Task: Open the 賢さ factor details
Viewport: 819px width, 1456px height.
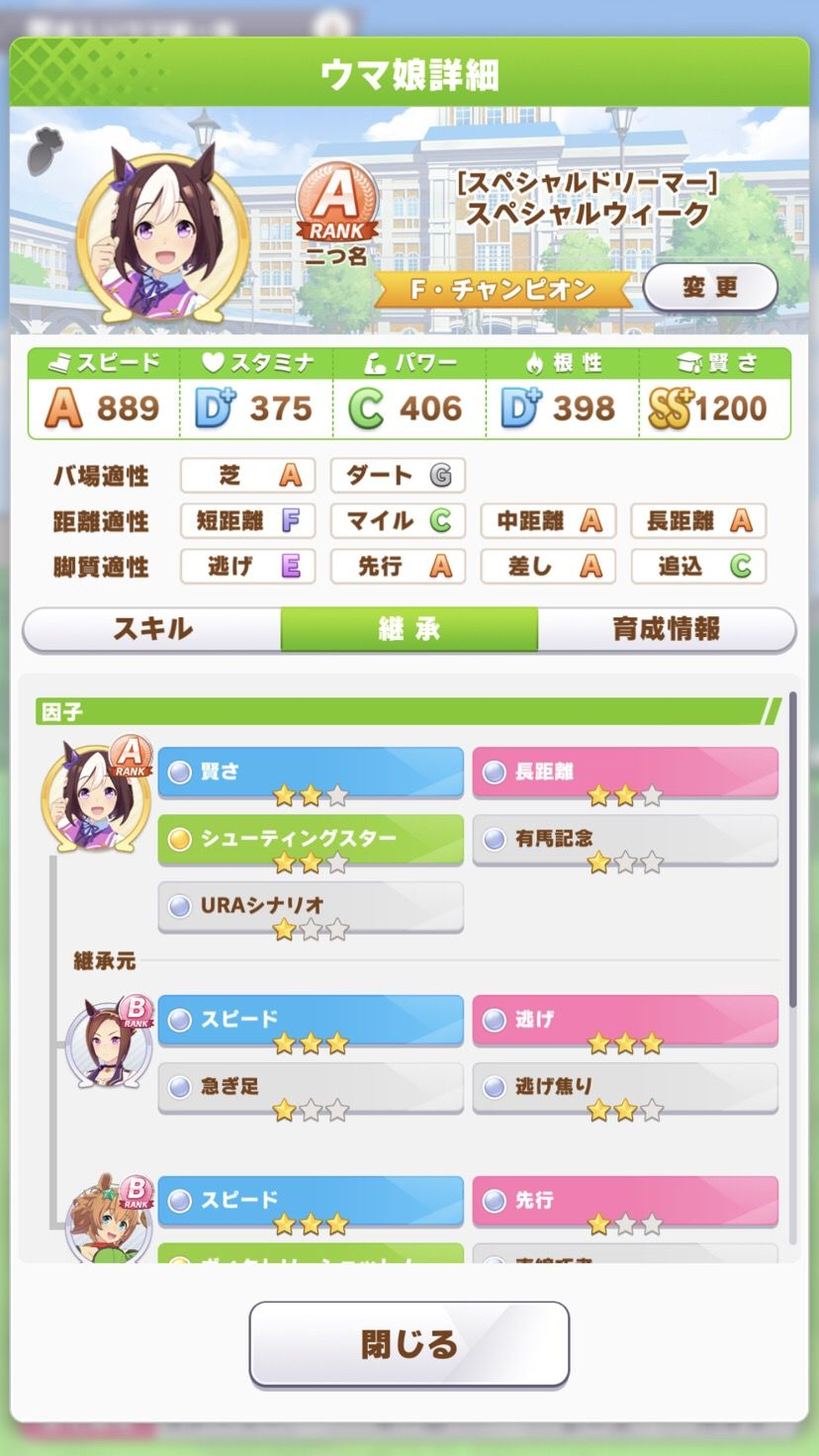Action: tap(310, 772)
